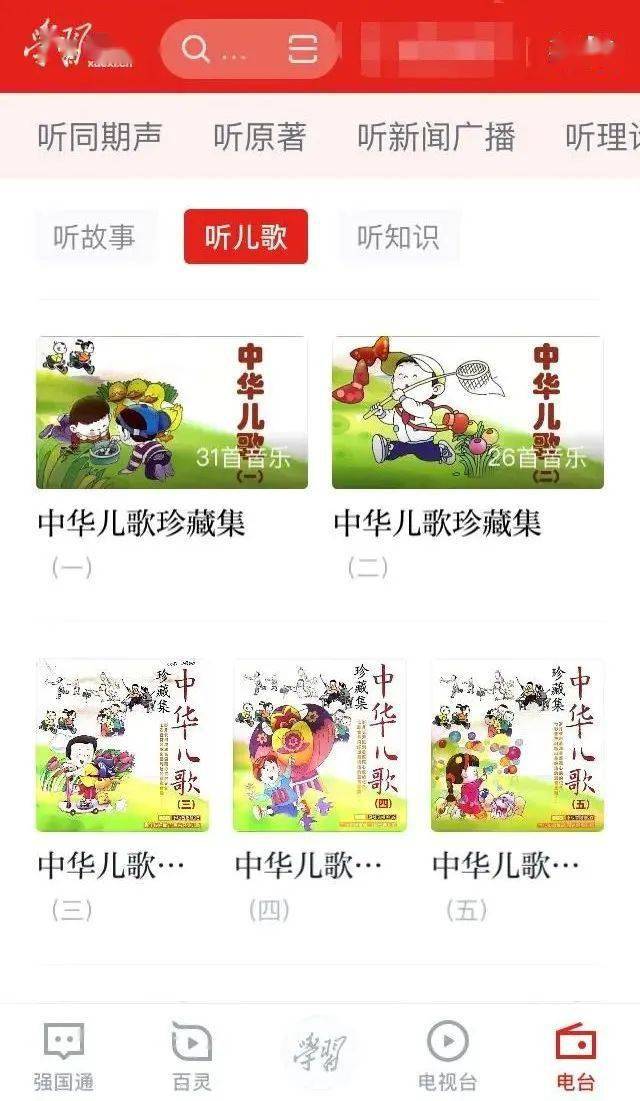Open the 中华儿歌（四） album

(319, 745)
